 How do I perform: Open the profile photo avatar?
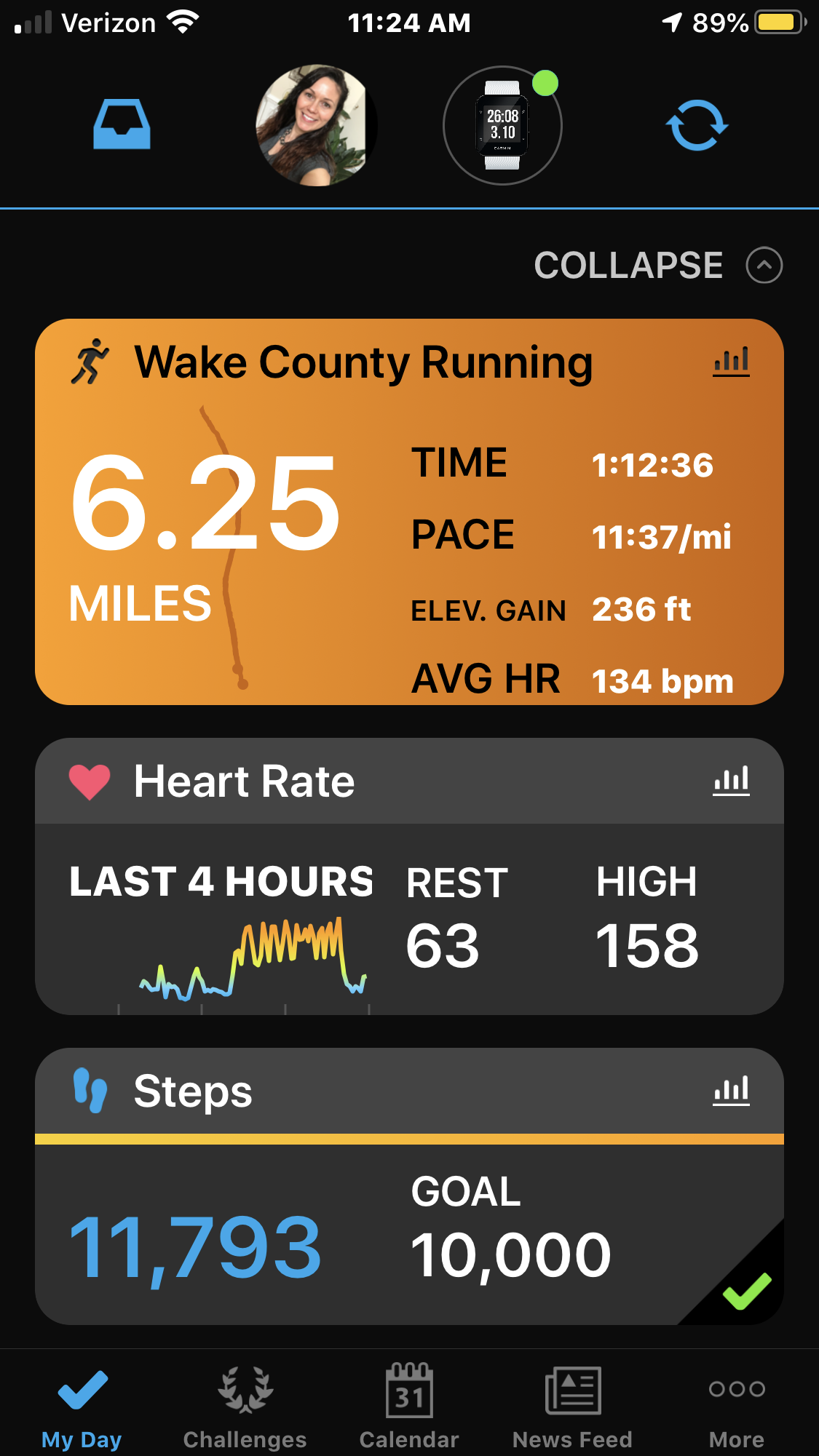coord(315,125)
